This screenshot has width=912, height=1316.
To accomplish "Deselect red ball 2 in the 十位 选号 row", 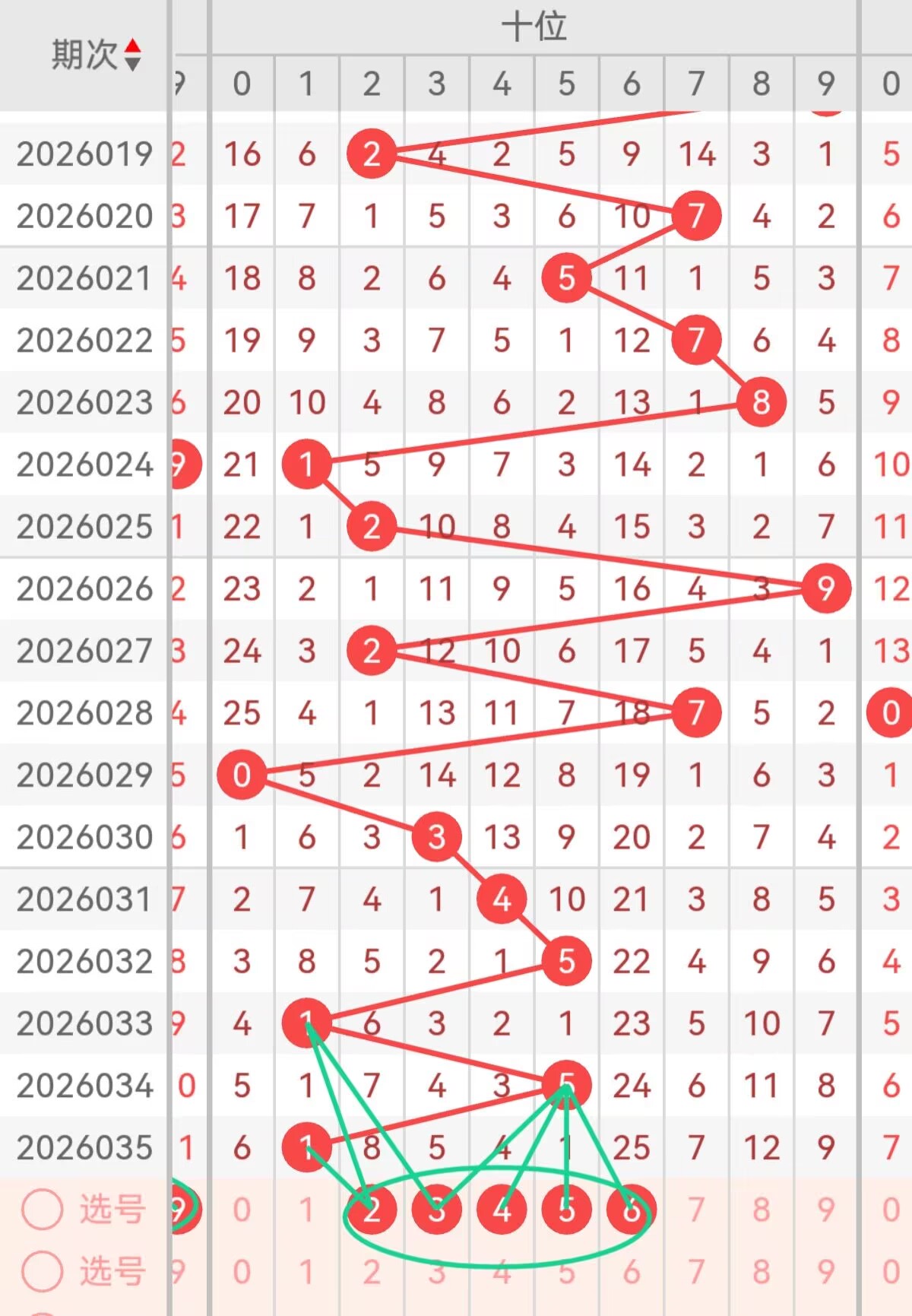I will coord(371,1209).
